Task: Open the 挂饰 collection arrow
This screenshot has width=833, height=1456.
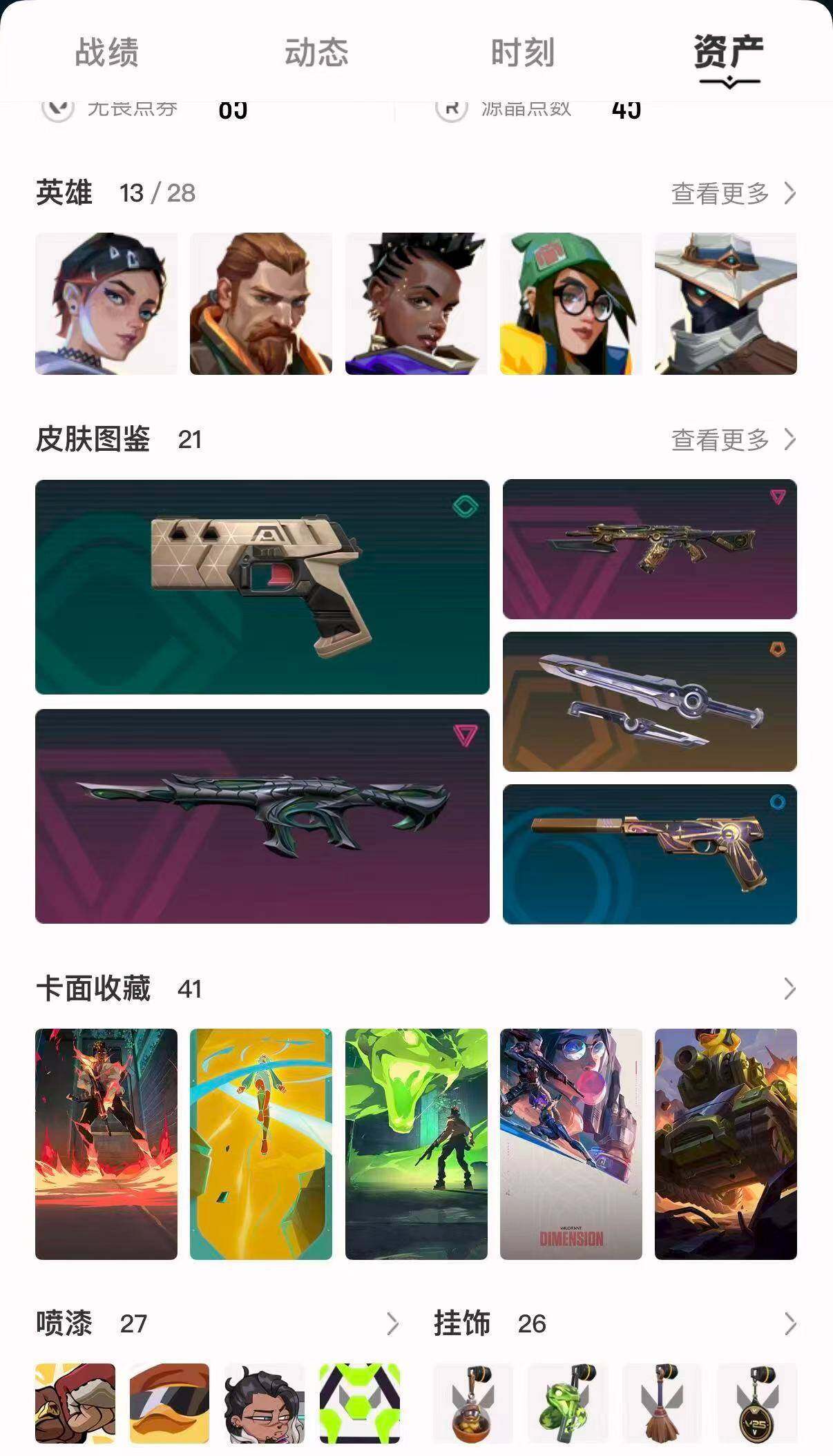Action: 789,1323
